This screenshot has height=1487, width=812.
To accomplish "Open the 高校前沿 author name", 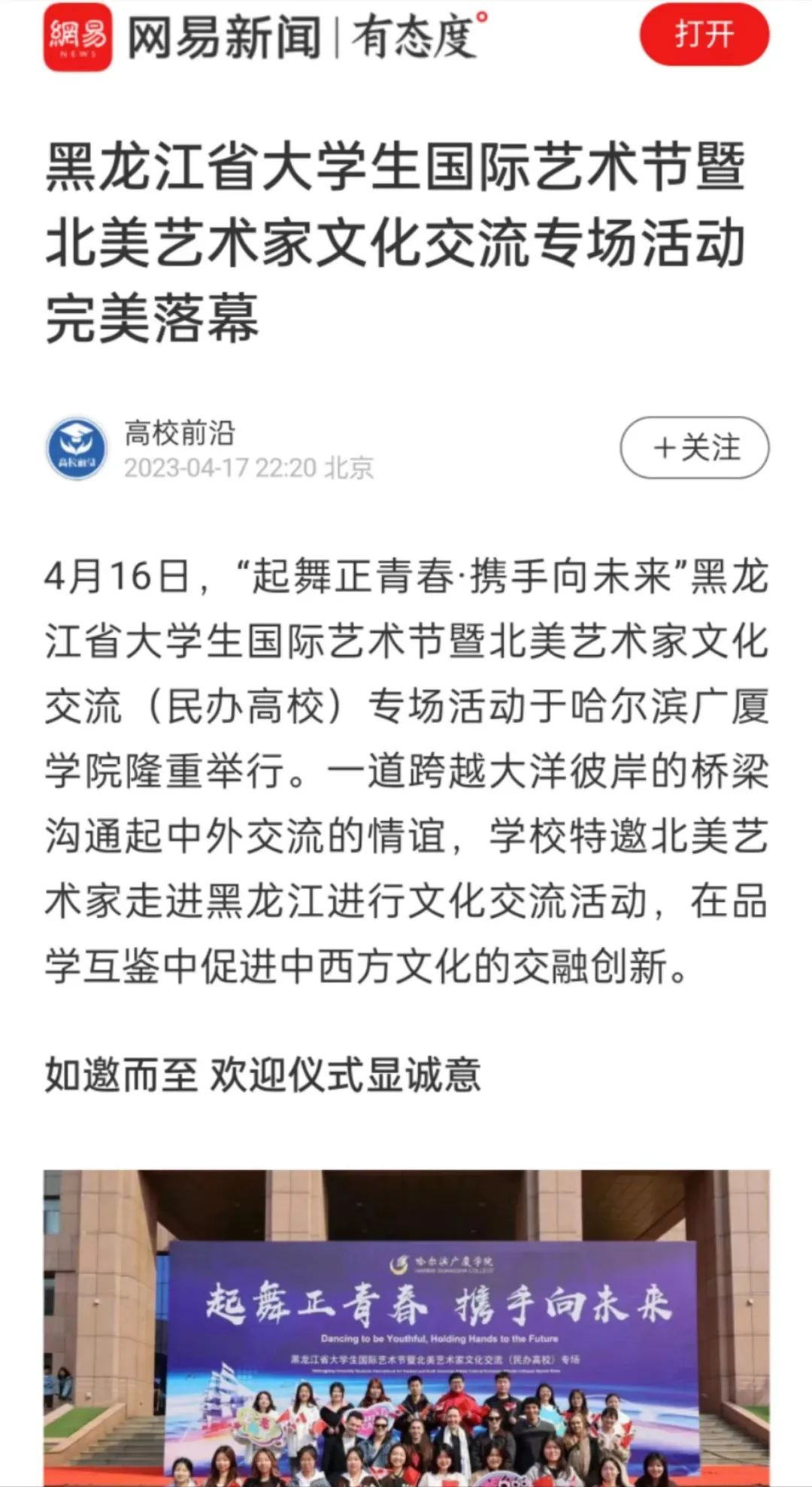I will [180, 432].
